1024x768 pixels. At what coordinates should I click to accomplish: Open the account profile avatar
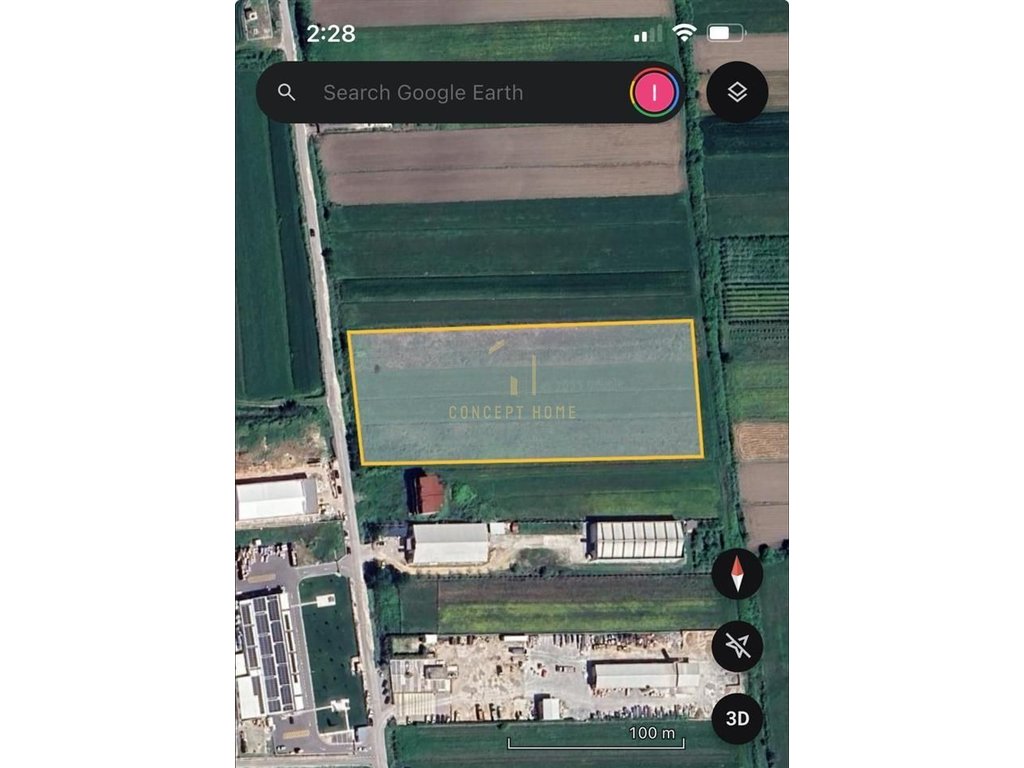point(654,93)
